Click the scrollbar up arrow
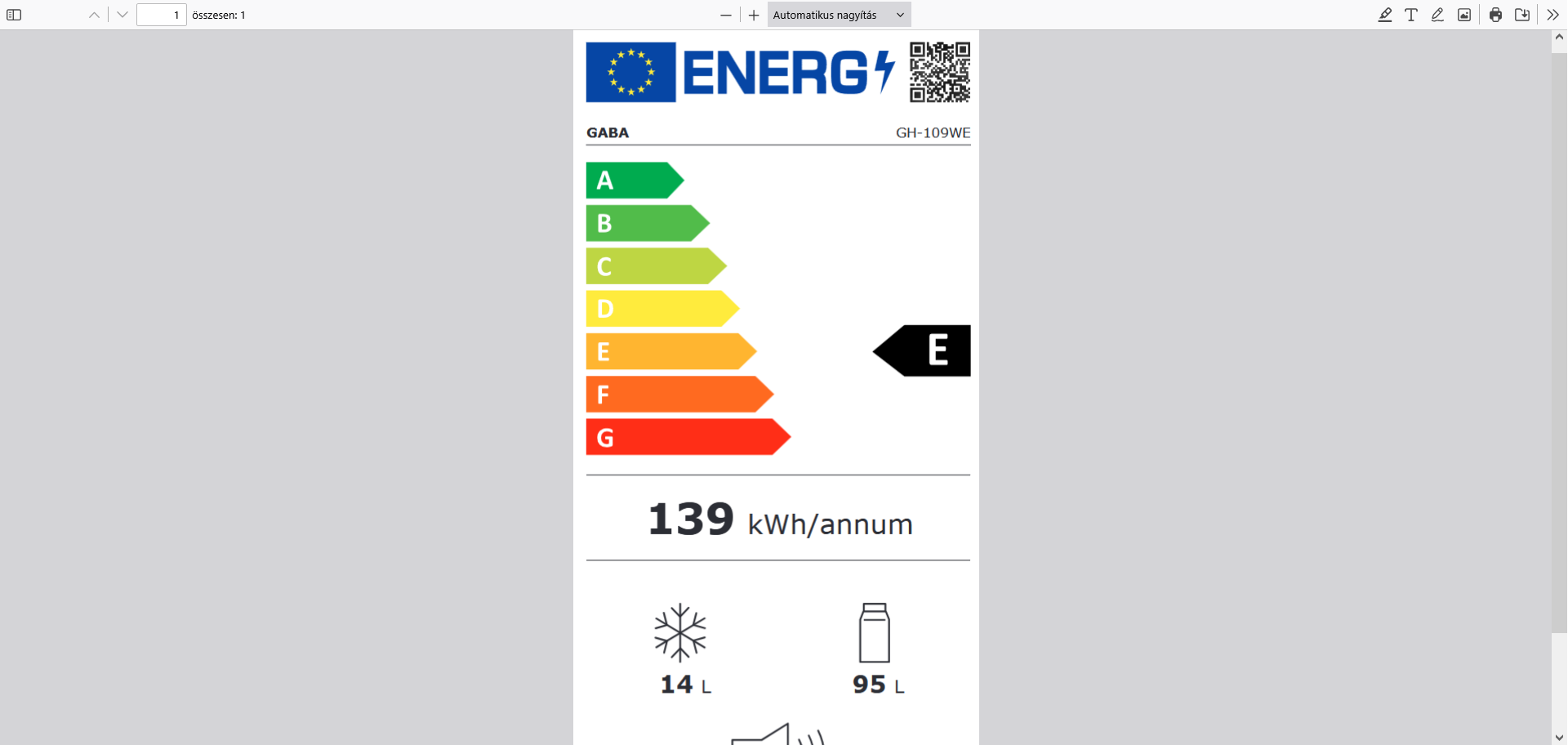 (1559, 37)
